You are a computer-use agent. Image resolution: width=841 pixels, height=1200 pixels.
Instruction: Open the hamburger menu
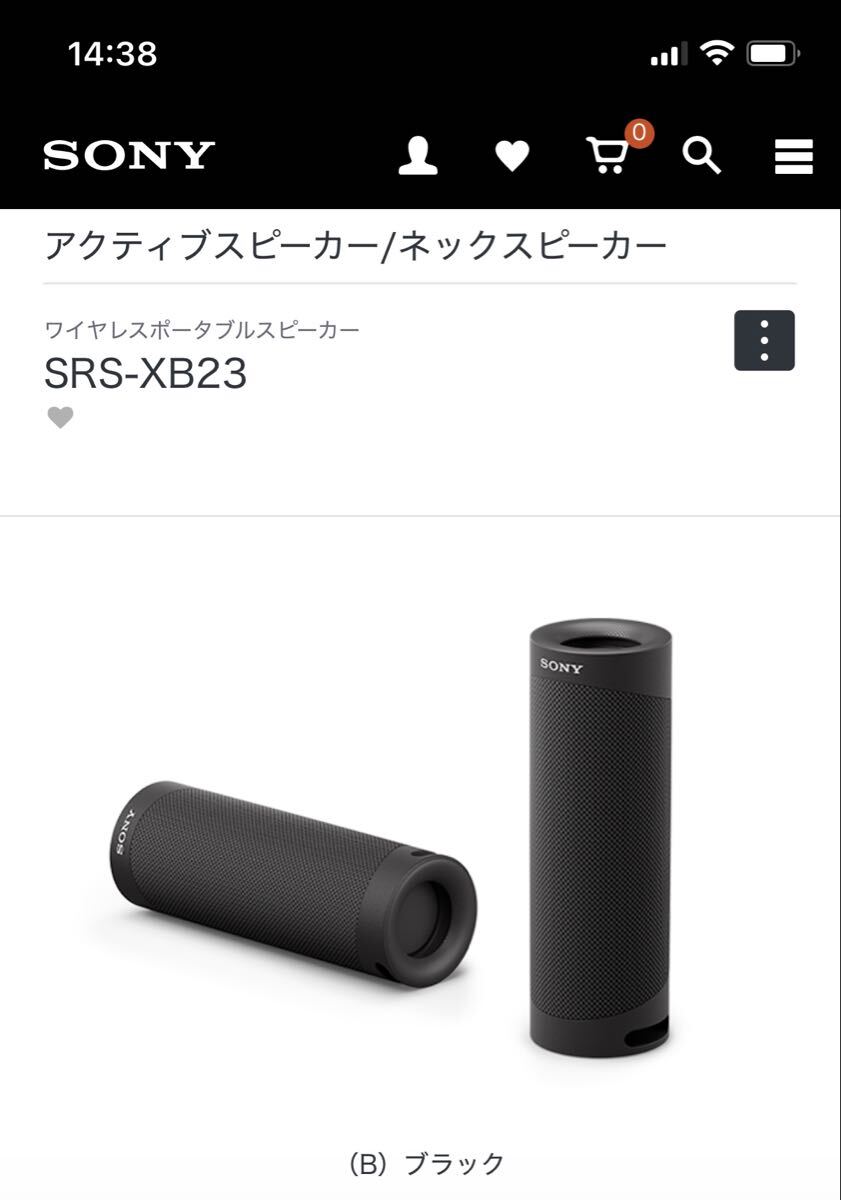pos(793,156)
